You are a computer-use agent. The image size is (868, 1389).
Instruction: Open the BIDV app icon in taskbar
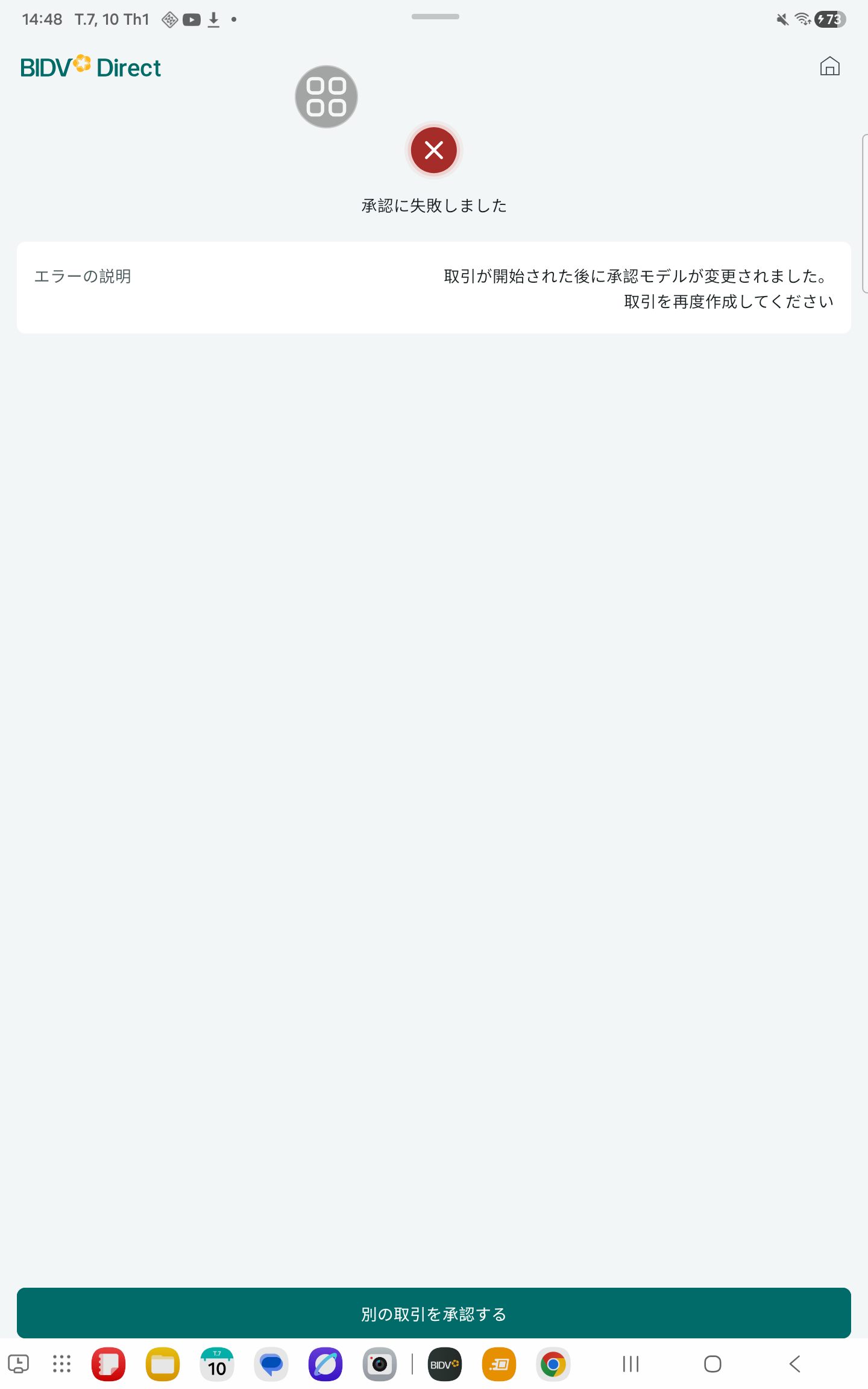[x=445, y=1364]
